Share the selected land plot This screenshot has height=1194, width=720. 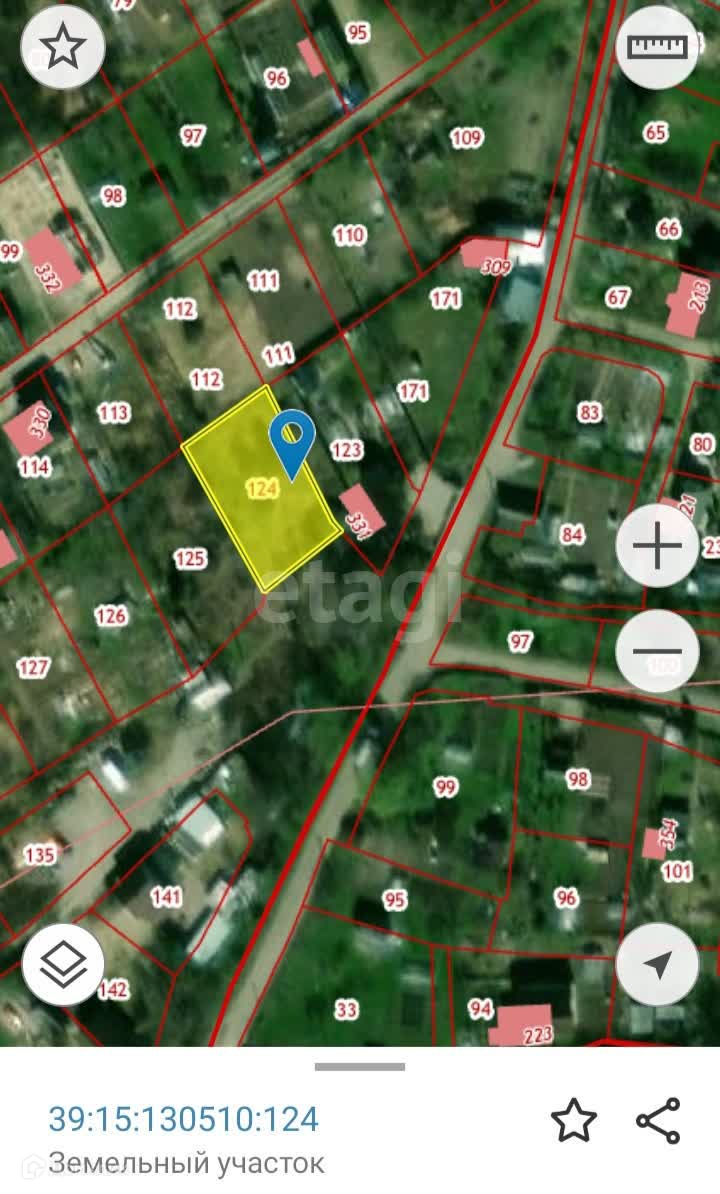pos(658,1120)
